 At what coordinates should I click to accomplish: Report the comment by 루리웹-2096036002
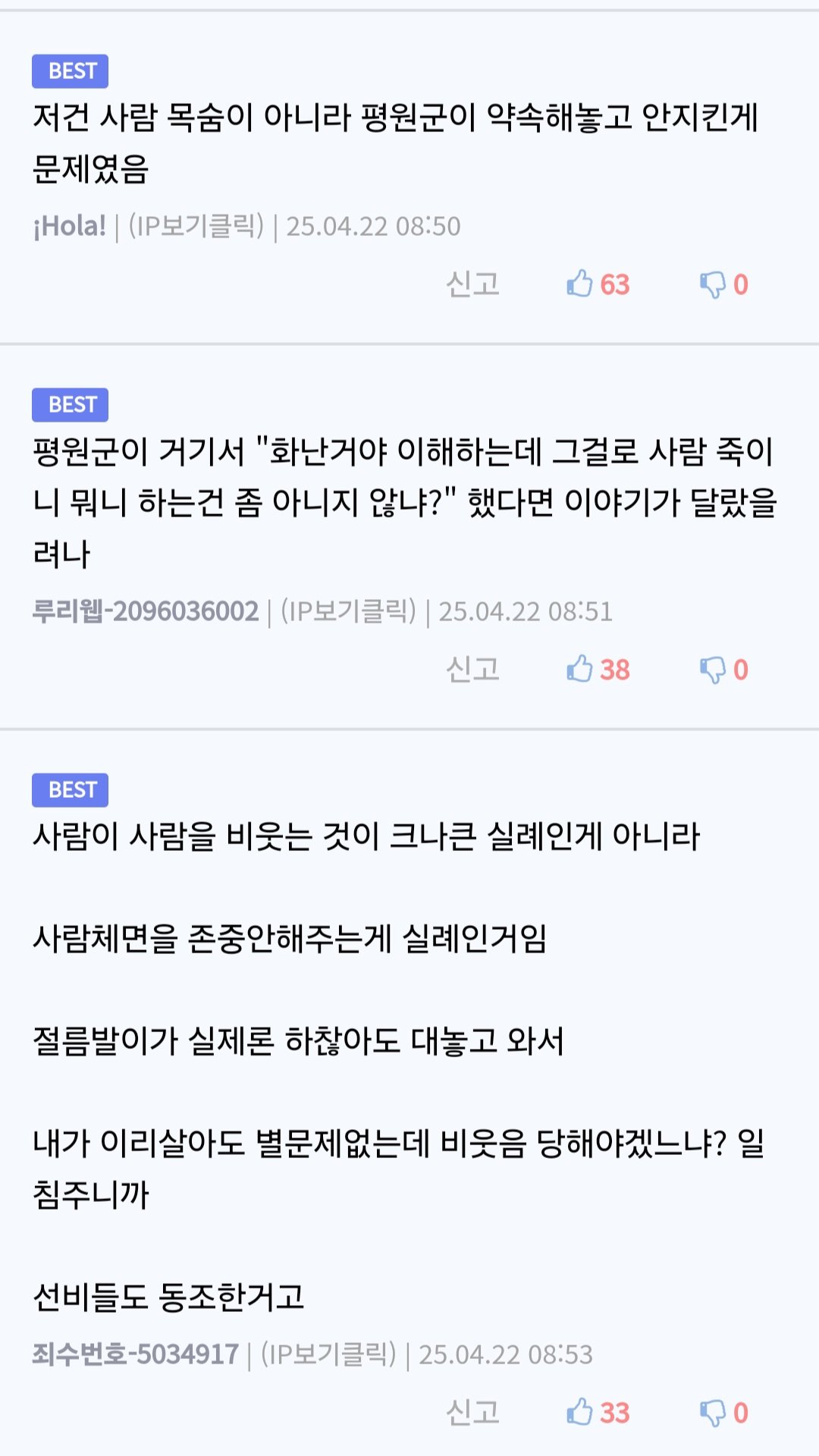click(x=472, y=670)
